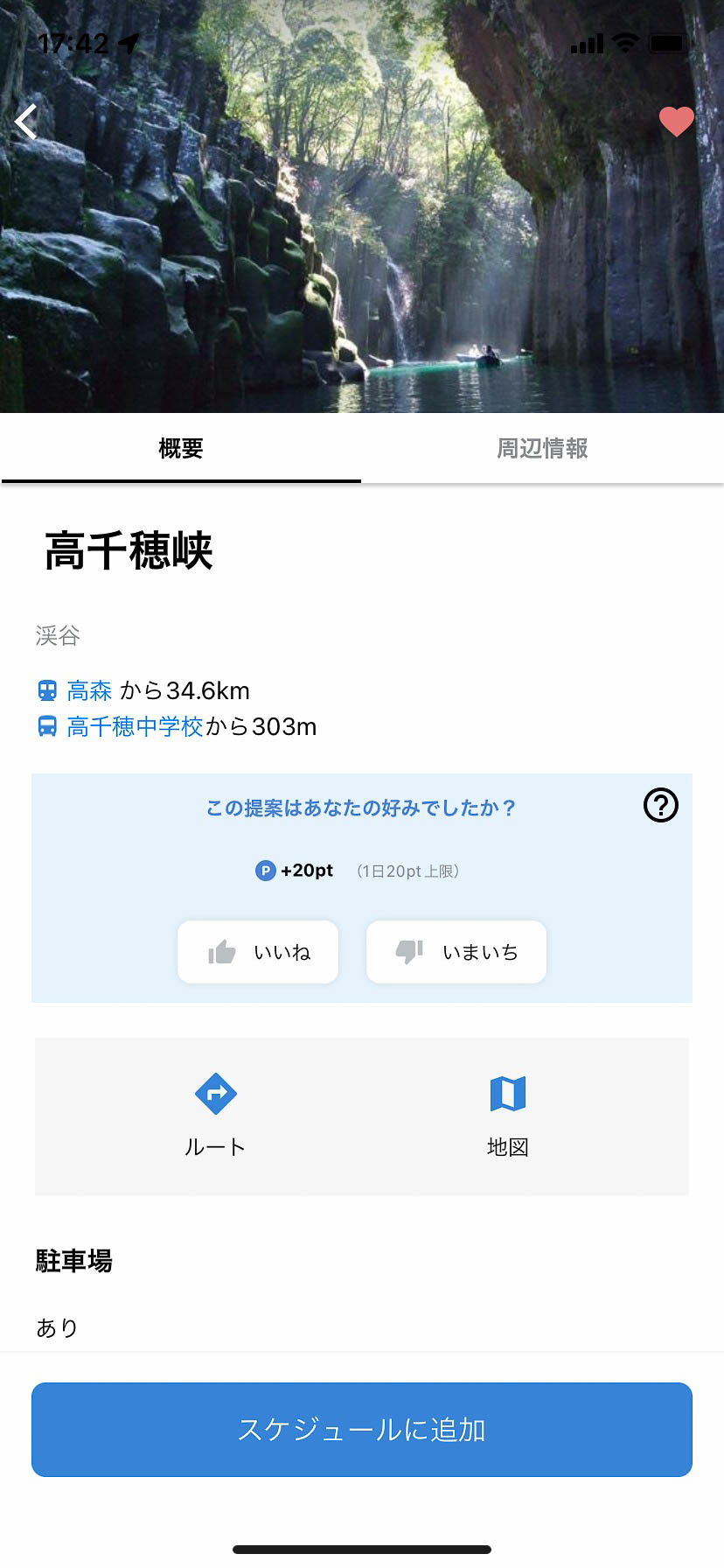Open the 高森 station link
Image resolution: width=724 pixels, height=1568 pixels.
(89, 691)
